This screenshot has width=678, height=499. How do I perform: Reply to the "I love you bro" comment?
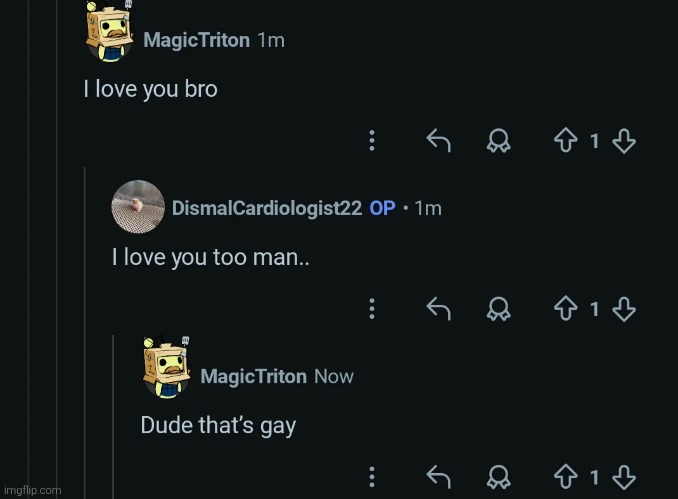coord(438,142)
